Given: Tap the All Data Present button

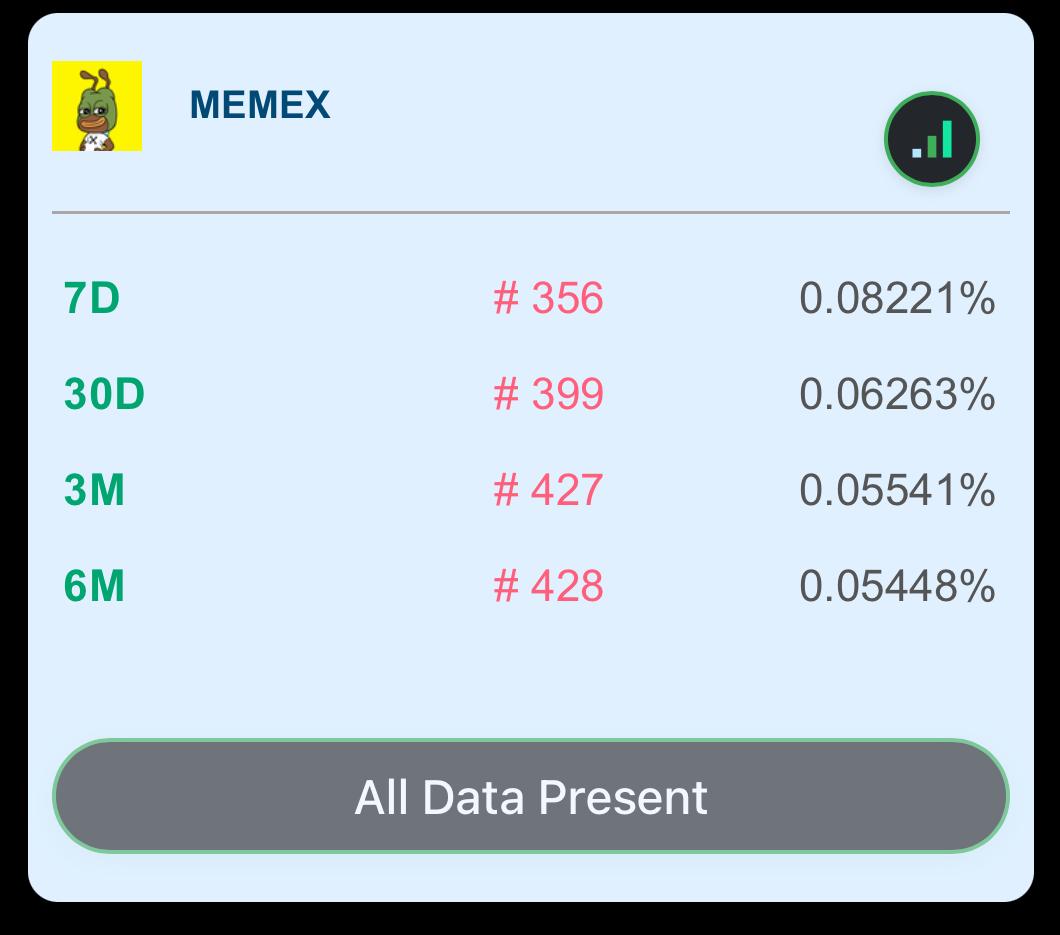Looking at the screenshot, I should 530,796.
